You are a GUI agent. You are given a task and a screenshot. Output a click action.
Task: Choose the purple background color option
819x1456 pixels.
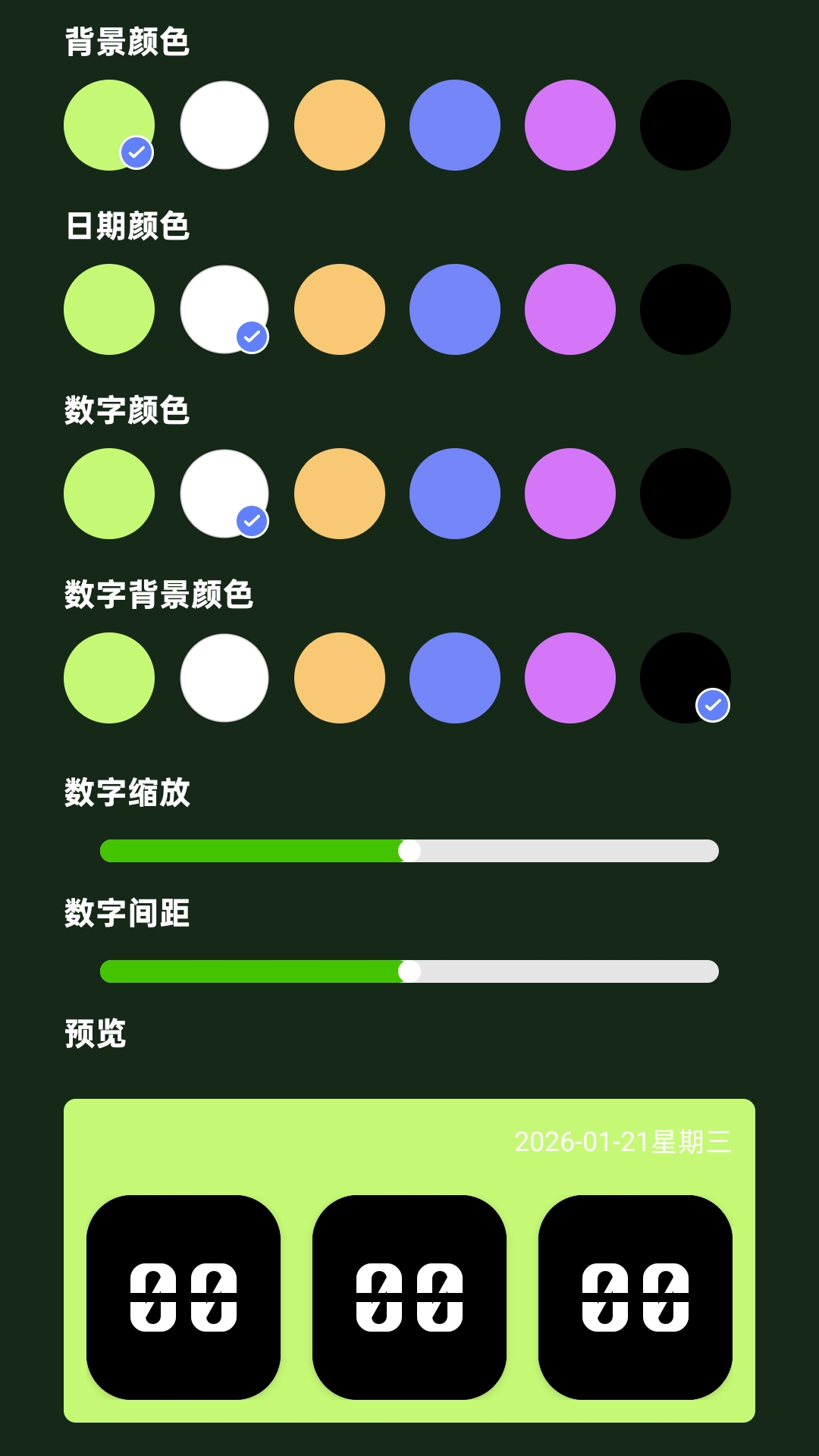(570, 125)
